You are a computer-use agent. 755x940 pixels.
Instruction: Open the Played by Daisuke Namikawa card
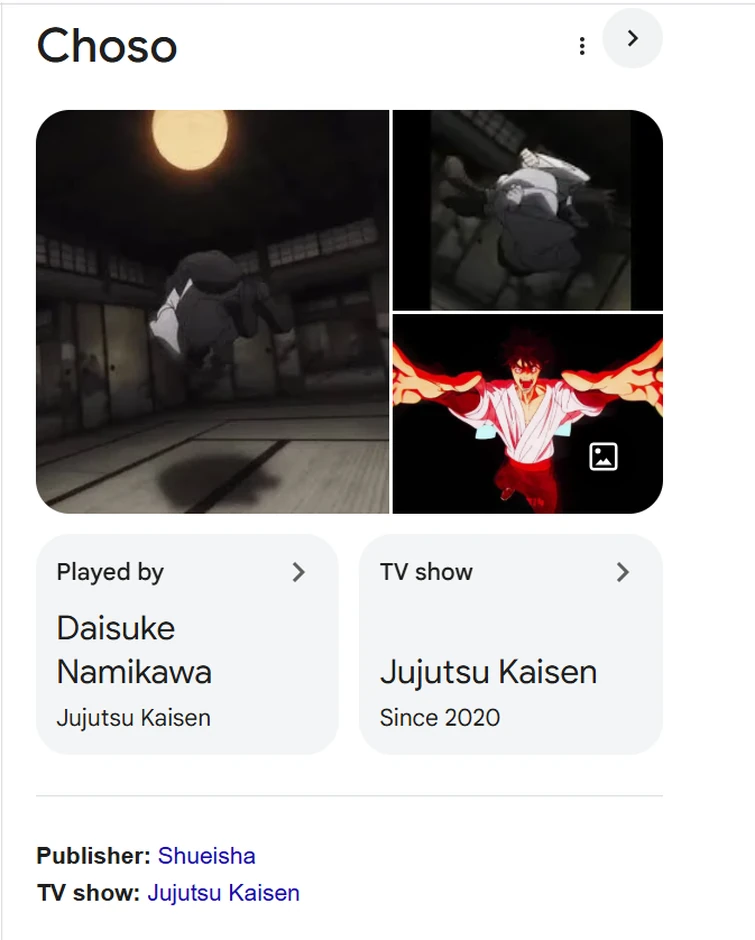coord(187,644)
